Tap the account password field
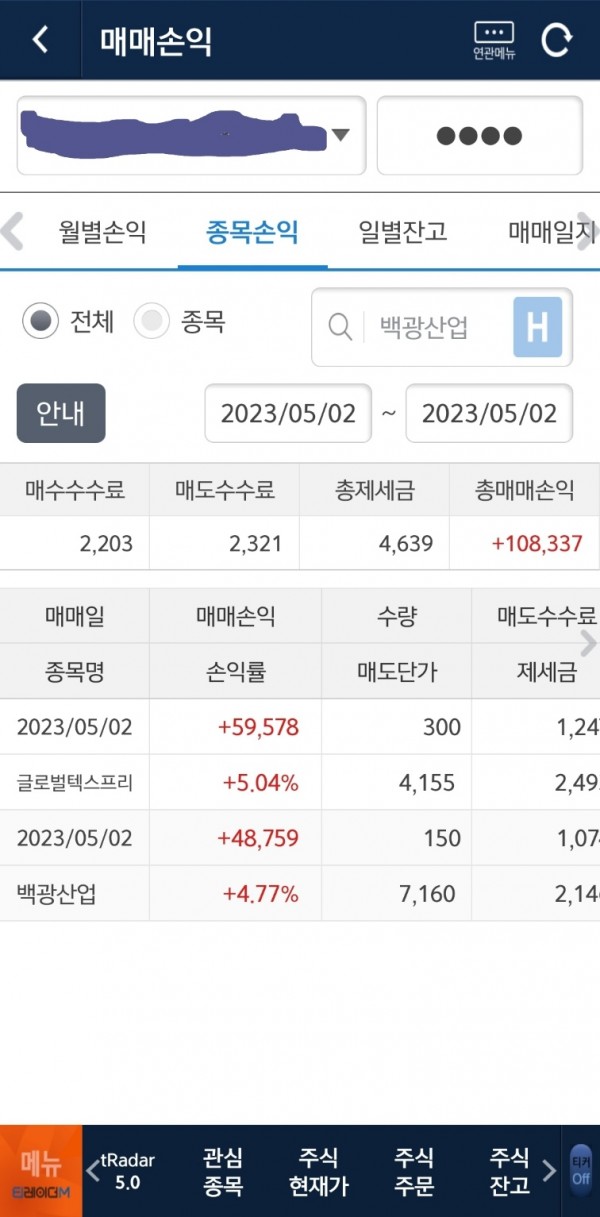600x1217 pixels. click(479, 136)
